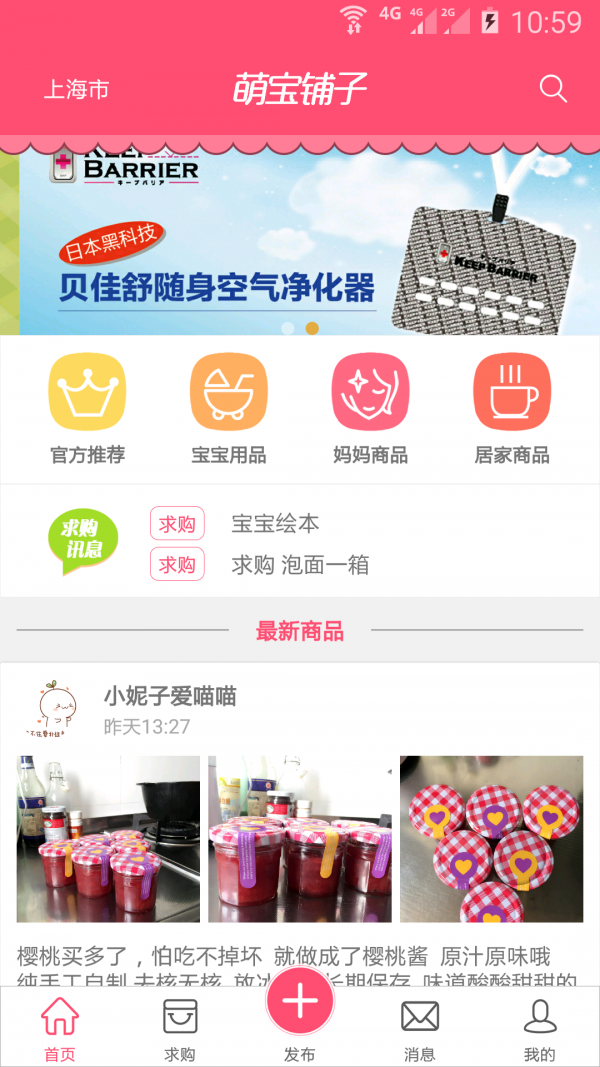The height and width of the screenshot is (1067, 600).
Task: Switch to the 求购 tab
Action: pos(180,1027)
